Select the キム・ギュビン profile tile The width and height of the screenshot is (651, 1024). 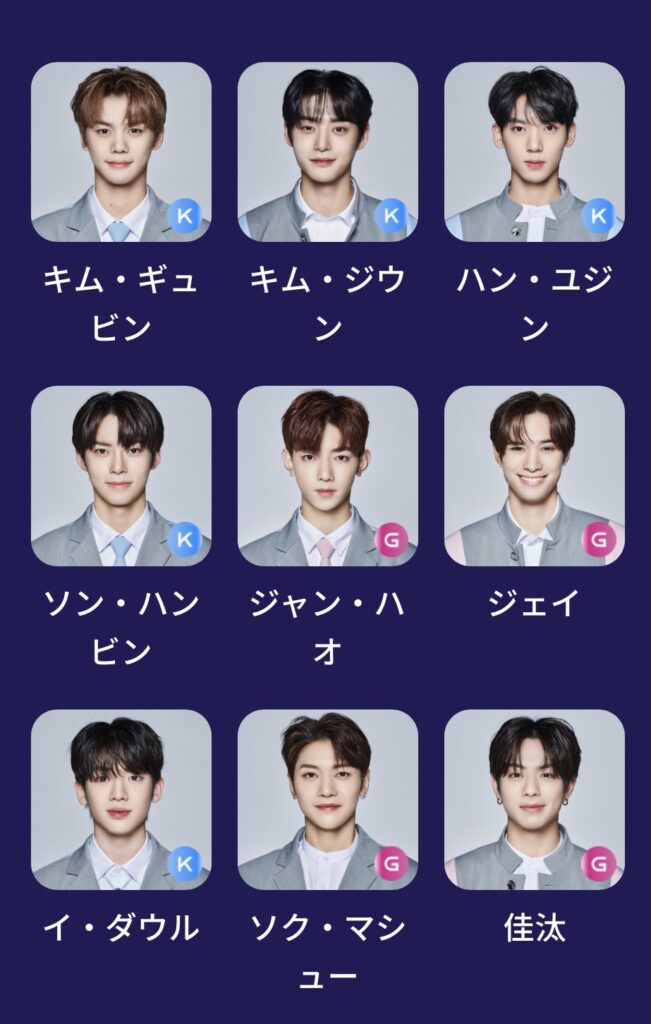tap(121, 152)
